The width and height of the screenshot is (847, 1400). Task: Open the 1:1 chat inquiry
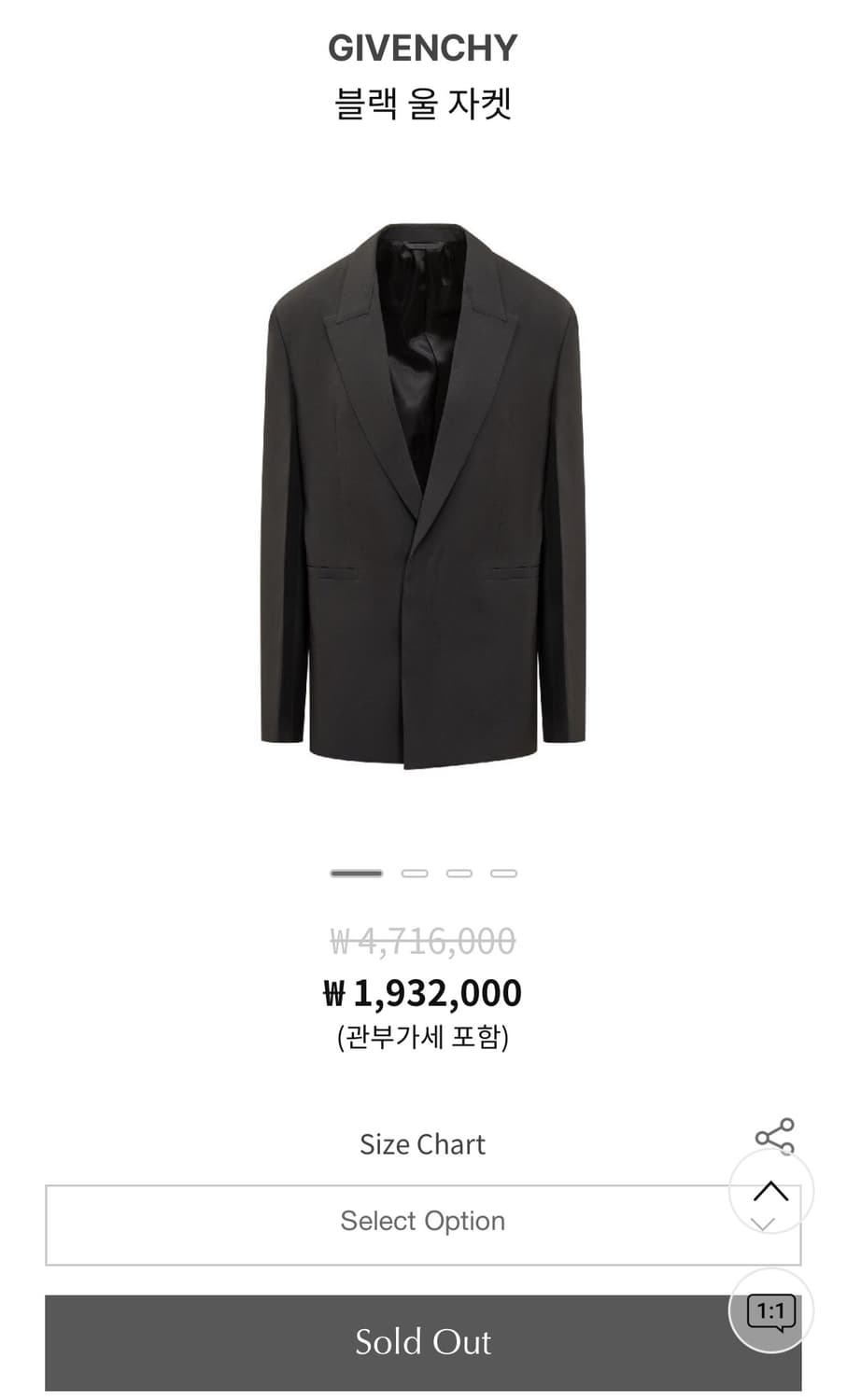coord(771,1312)
